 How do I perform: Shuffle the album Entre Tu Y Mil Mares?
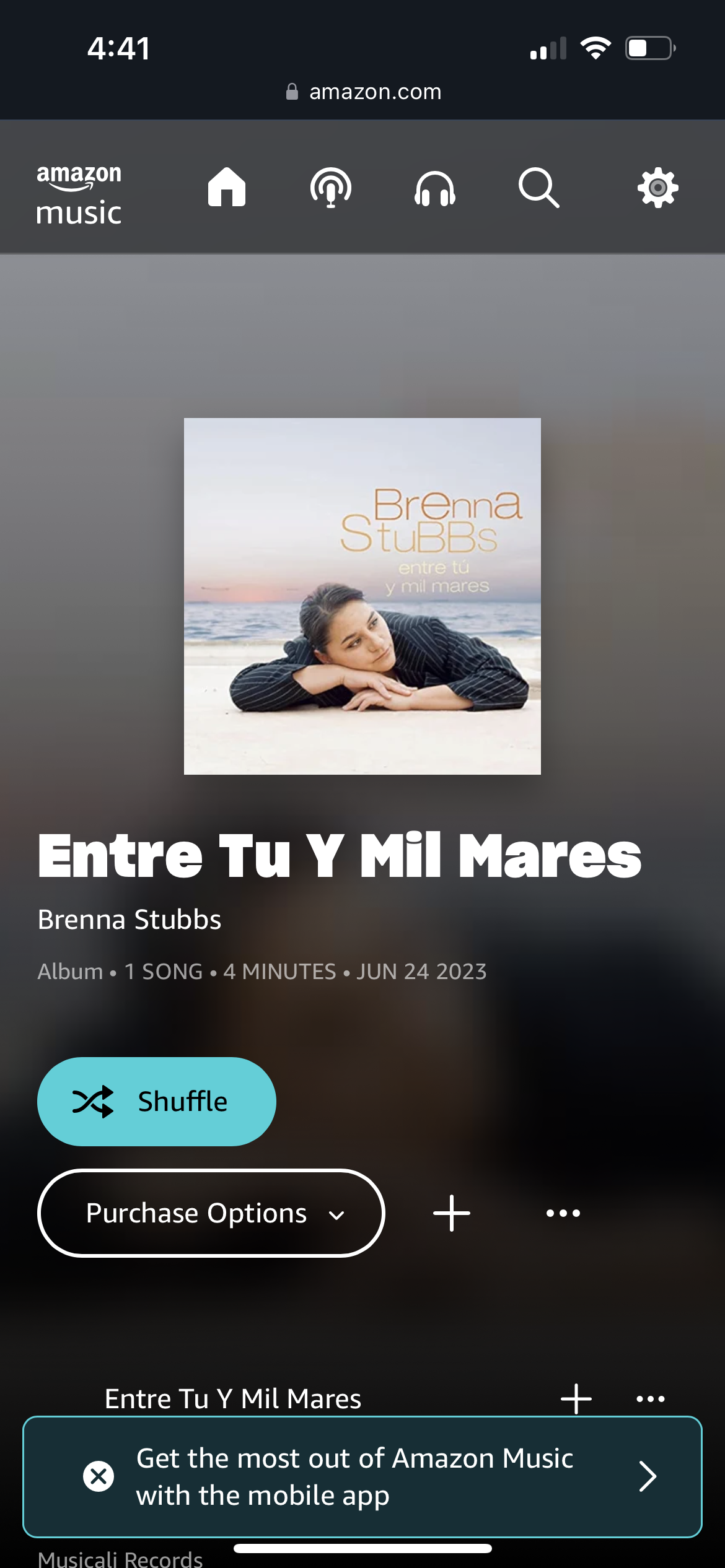click(x=157, y=1102)
